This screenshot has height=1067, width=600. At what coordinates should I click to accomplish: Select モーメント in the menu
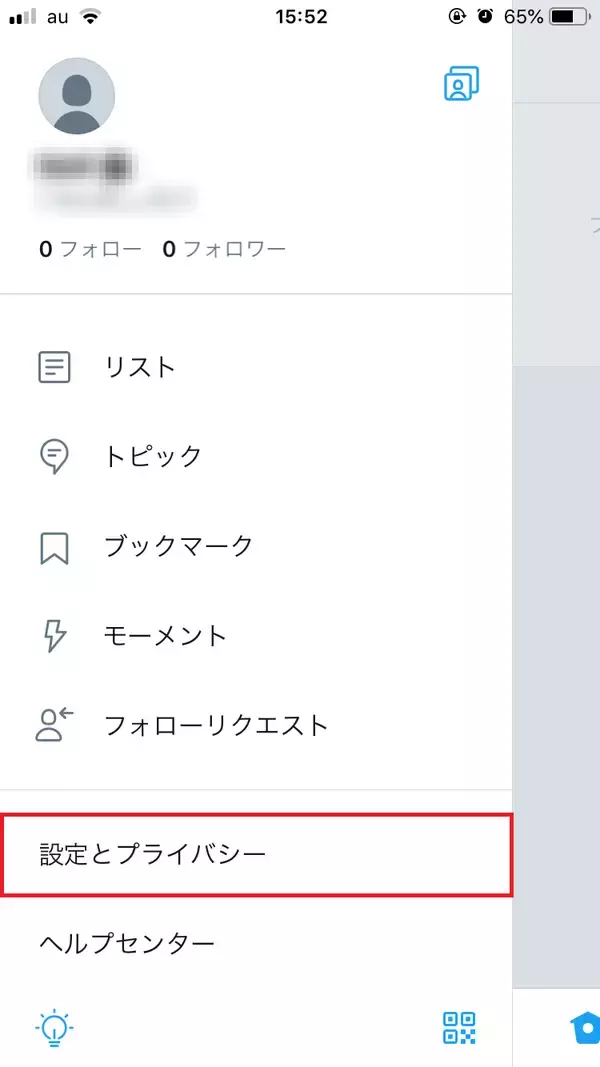[x=166, y=636]
